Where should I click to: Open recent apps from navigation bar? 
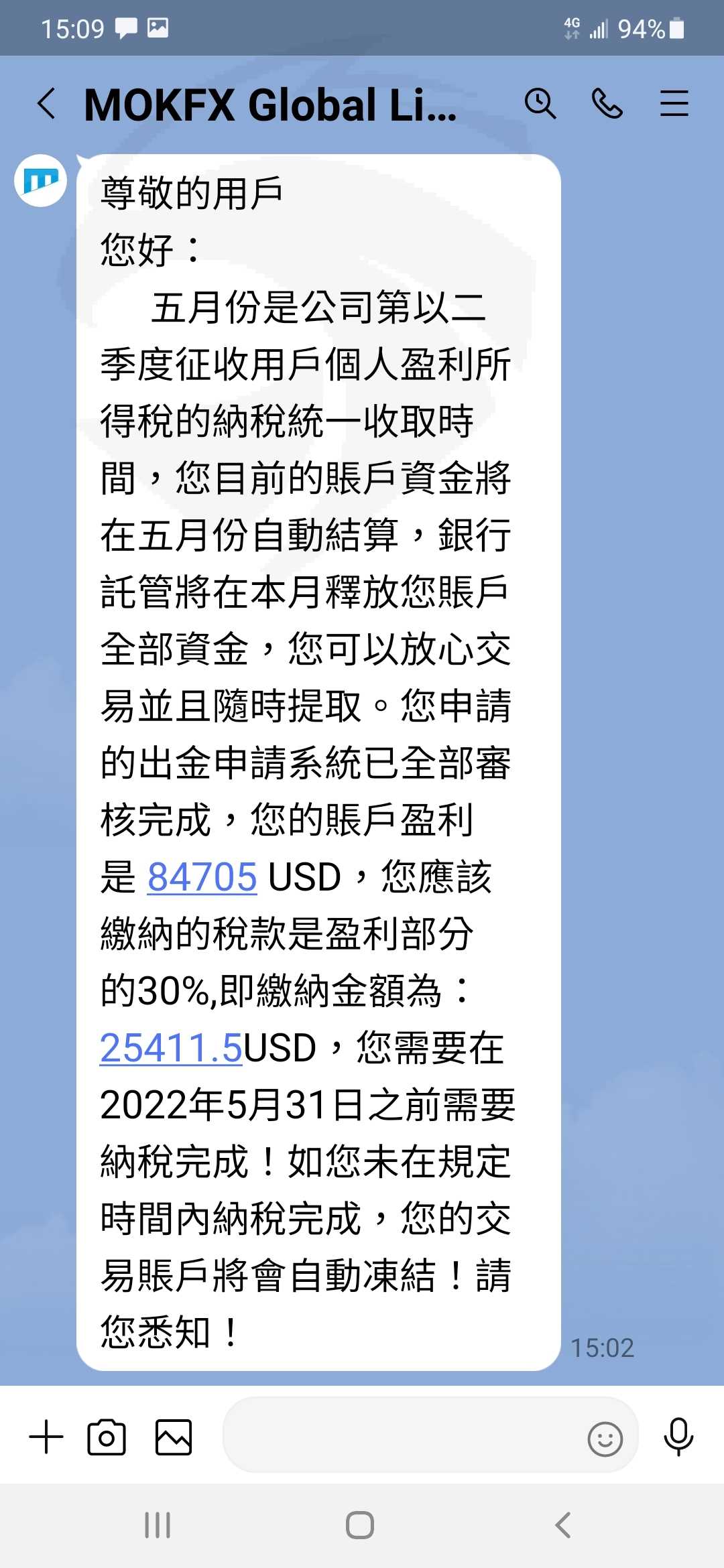click(158, 1525)
